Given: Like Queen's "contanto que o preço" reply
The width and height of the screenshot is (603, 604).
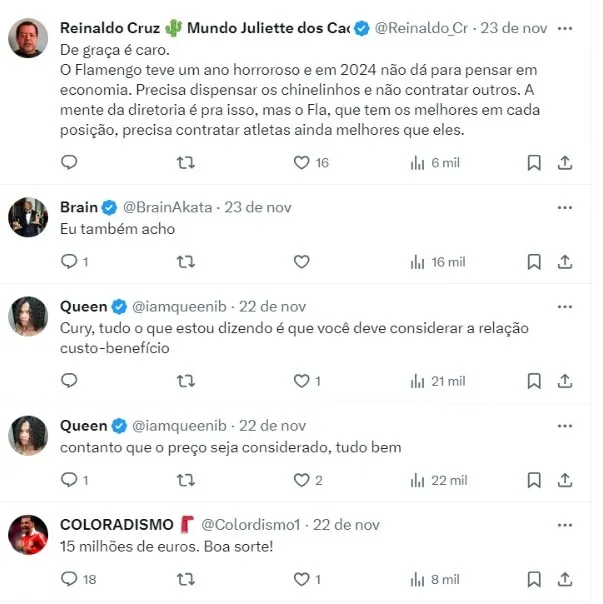Looking at the screenshot, I should point(302,480).
